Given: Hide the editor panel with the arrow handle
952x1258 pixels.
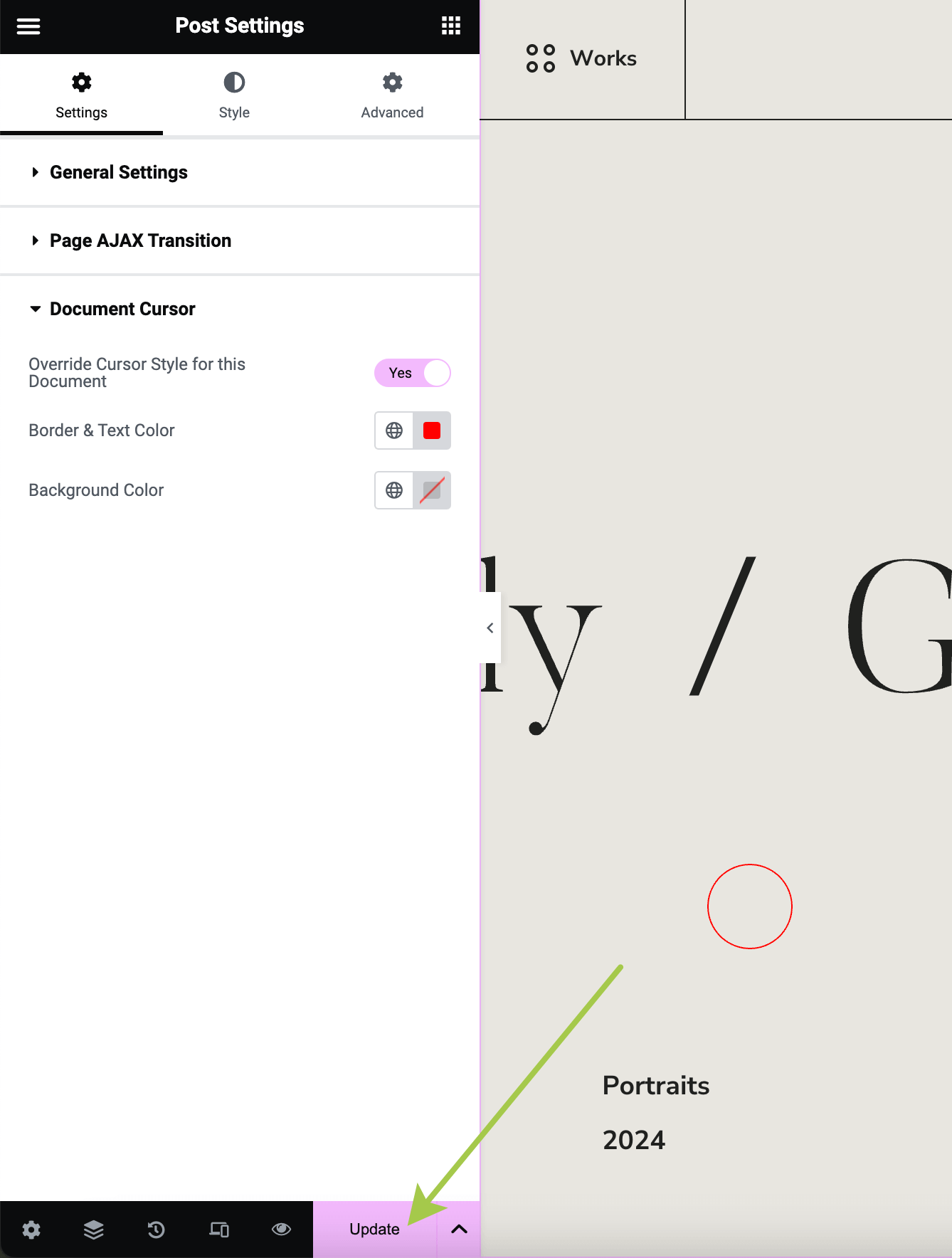Looking at the screenshot, I should coord(490,628).
